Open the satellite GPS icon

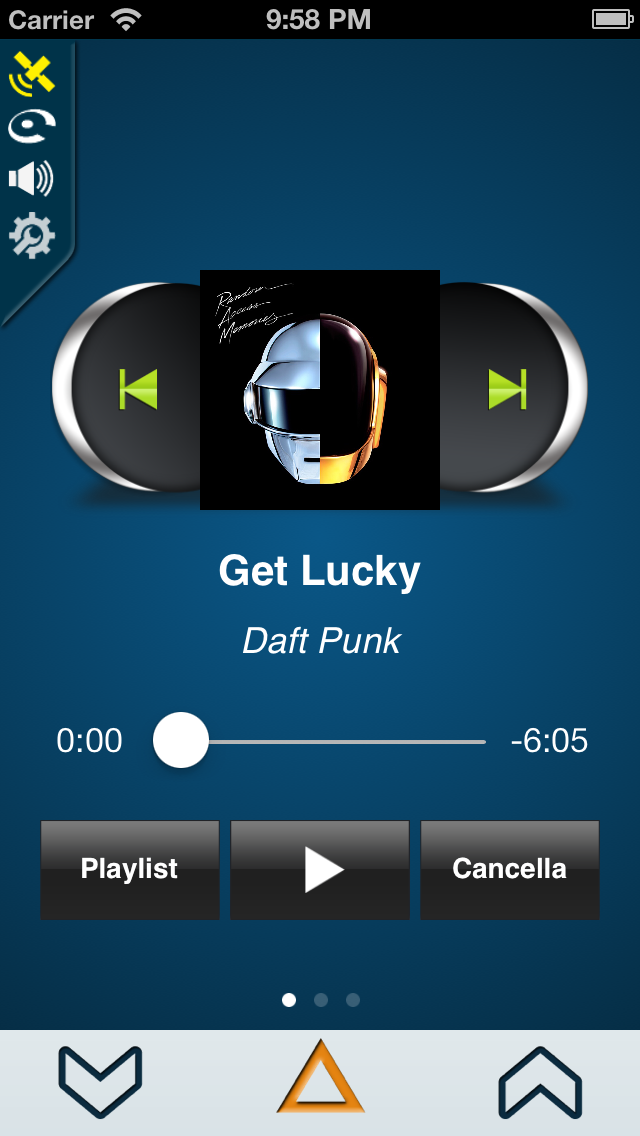31,74
